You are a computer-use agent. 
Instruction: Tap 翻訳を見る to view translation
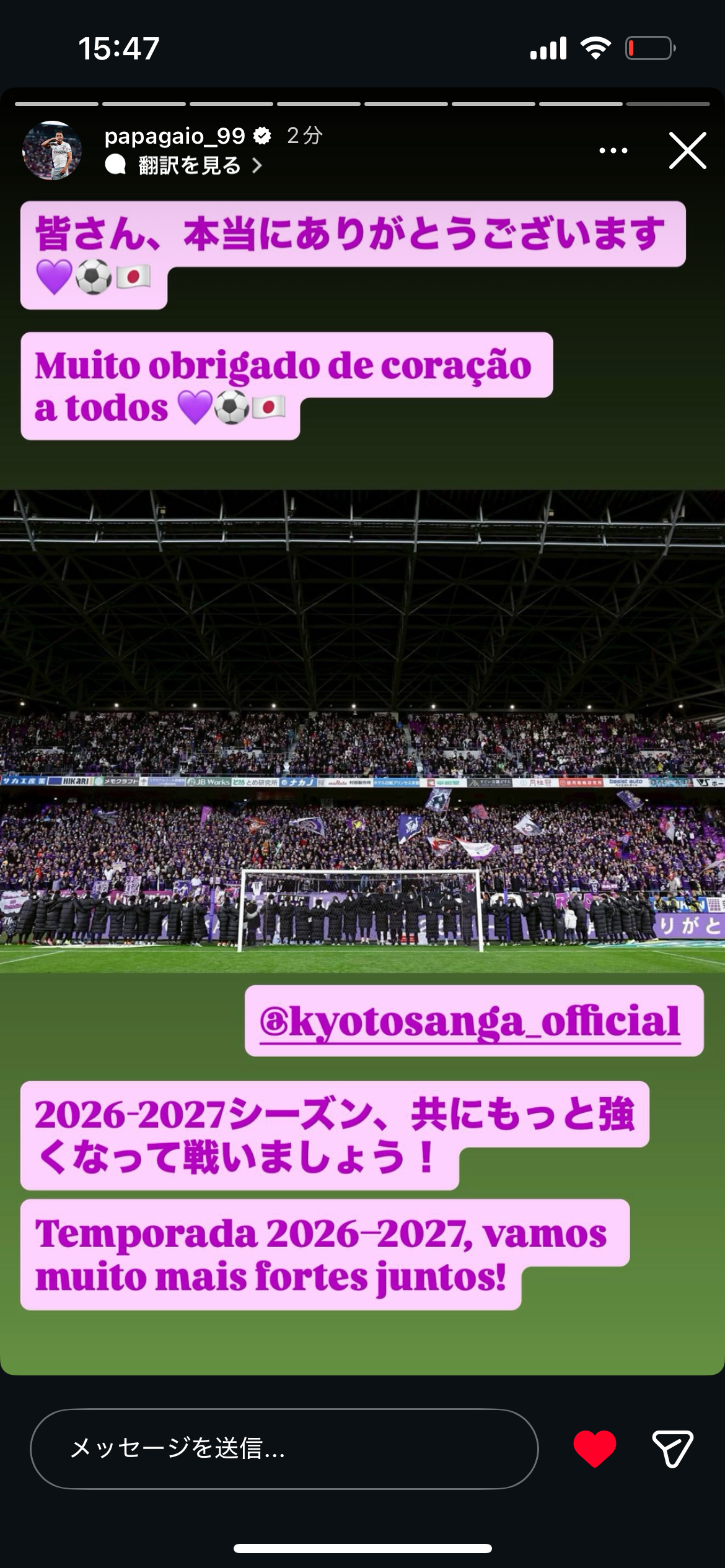189,165
